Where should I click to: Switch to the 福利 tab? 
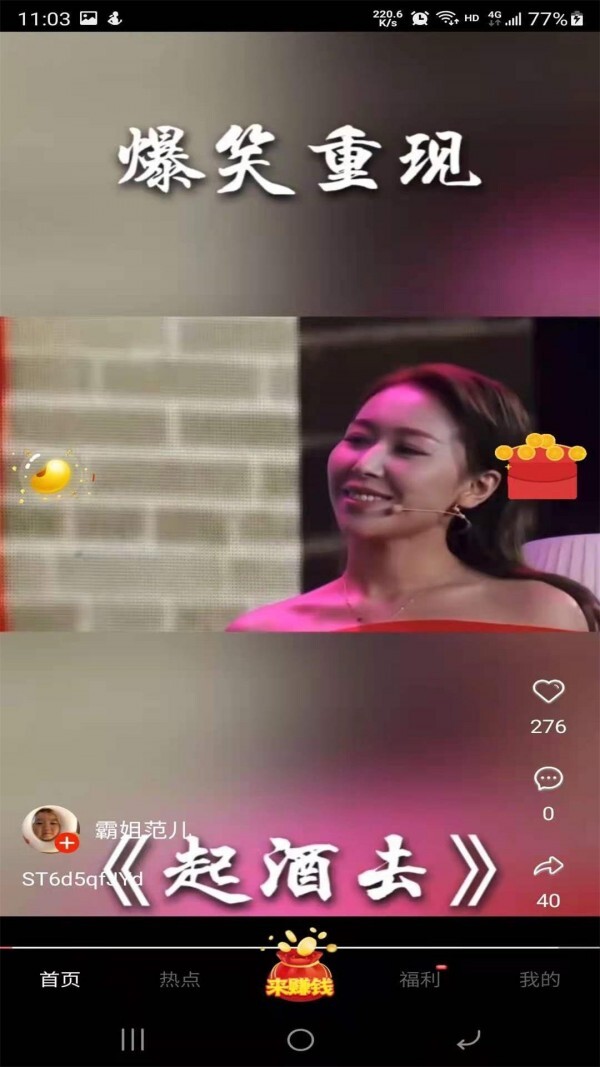420,979
